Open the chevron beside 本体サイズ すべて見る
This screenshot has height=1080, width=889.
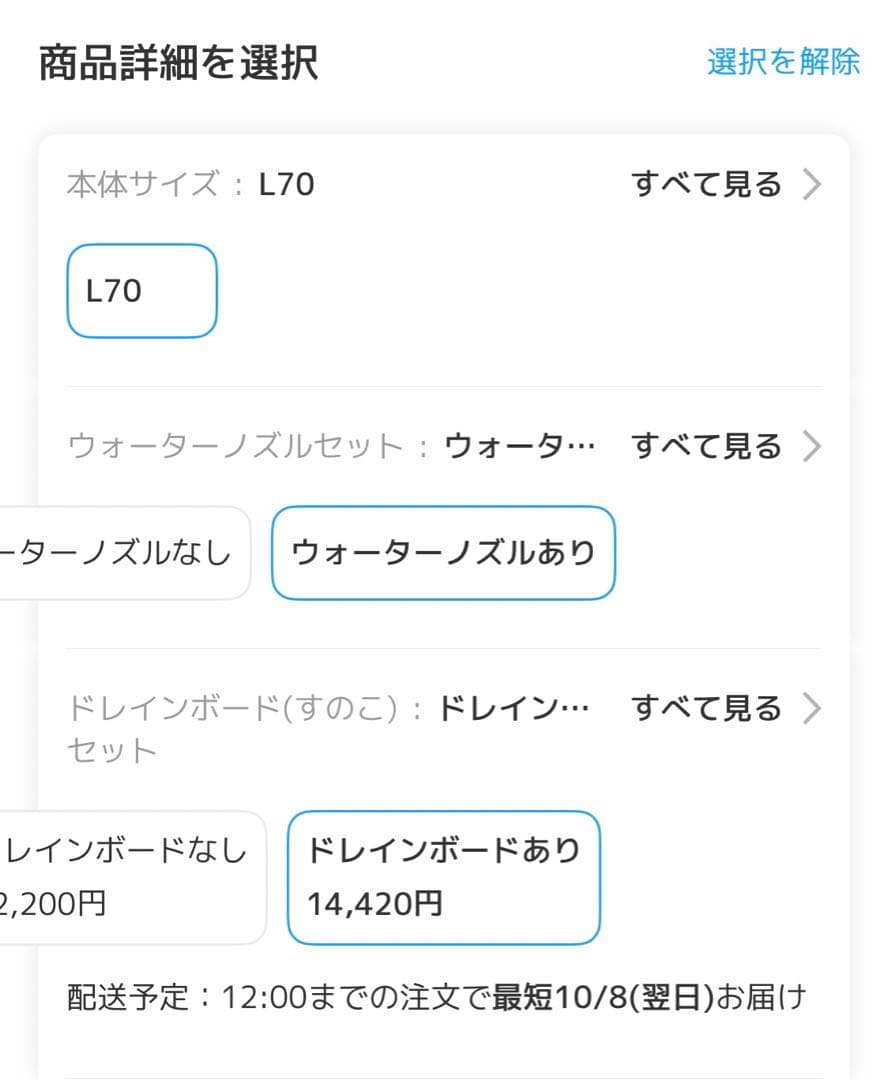pyautogui.click(x=812, y=184)
